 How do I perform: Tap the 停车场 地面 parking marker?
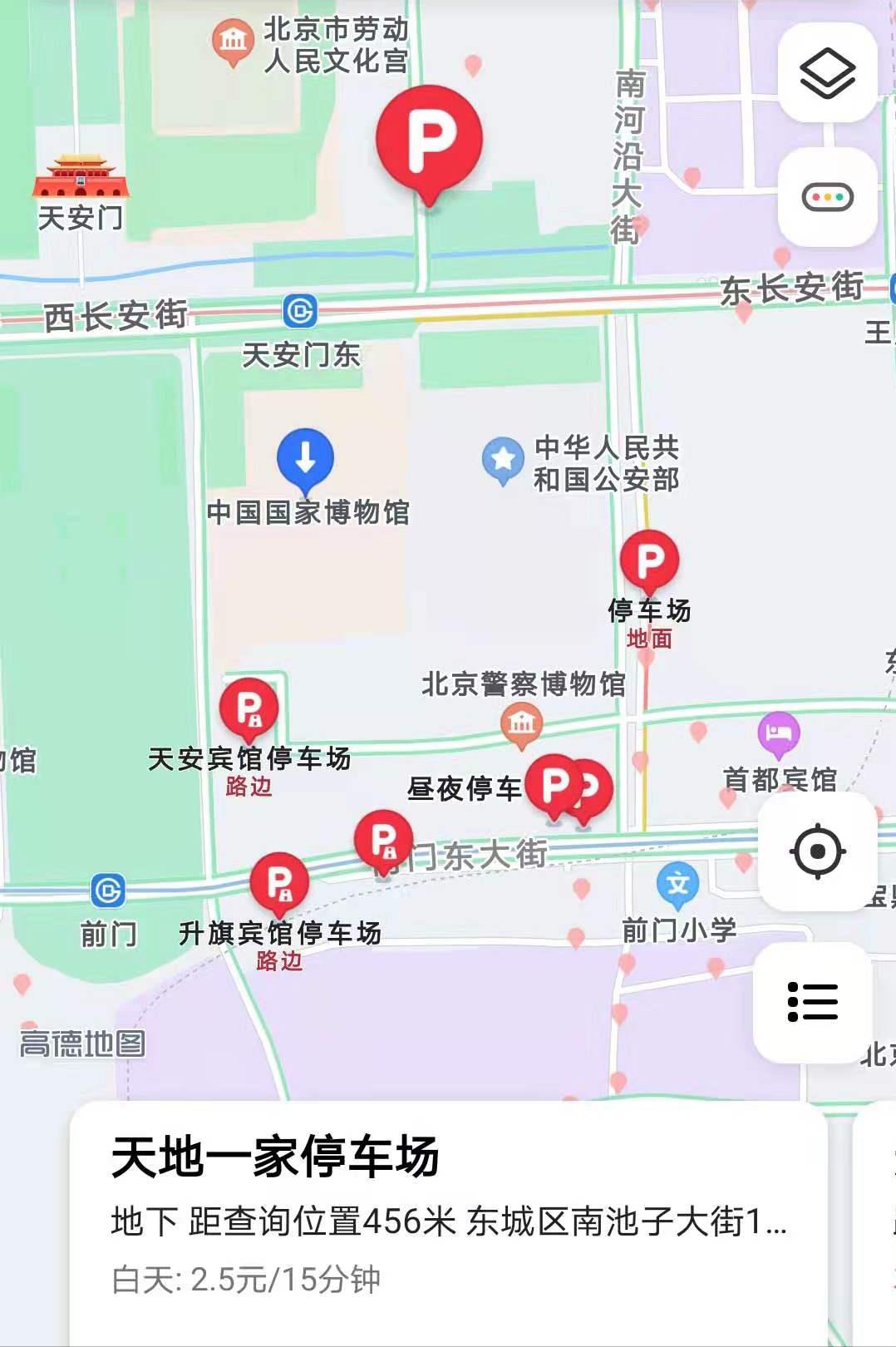coord(649,561)
